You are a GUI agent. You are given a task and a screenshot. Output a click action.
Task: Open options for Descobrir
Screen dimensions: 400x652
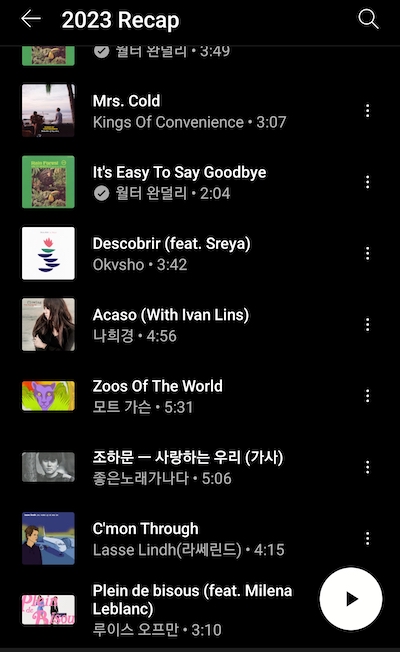[x=367, y=253]
